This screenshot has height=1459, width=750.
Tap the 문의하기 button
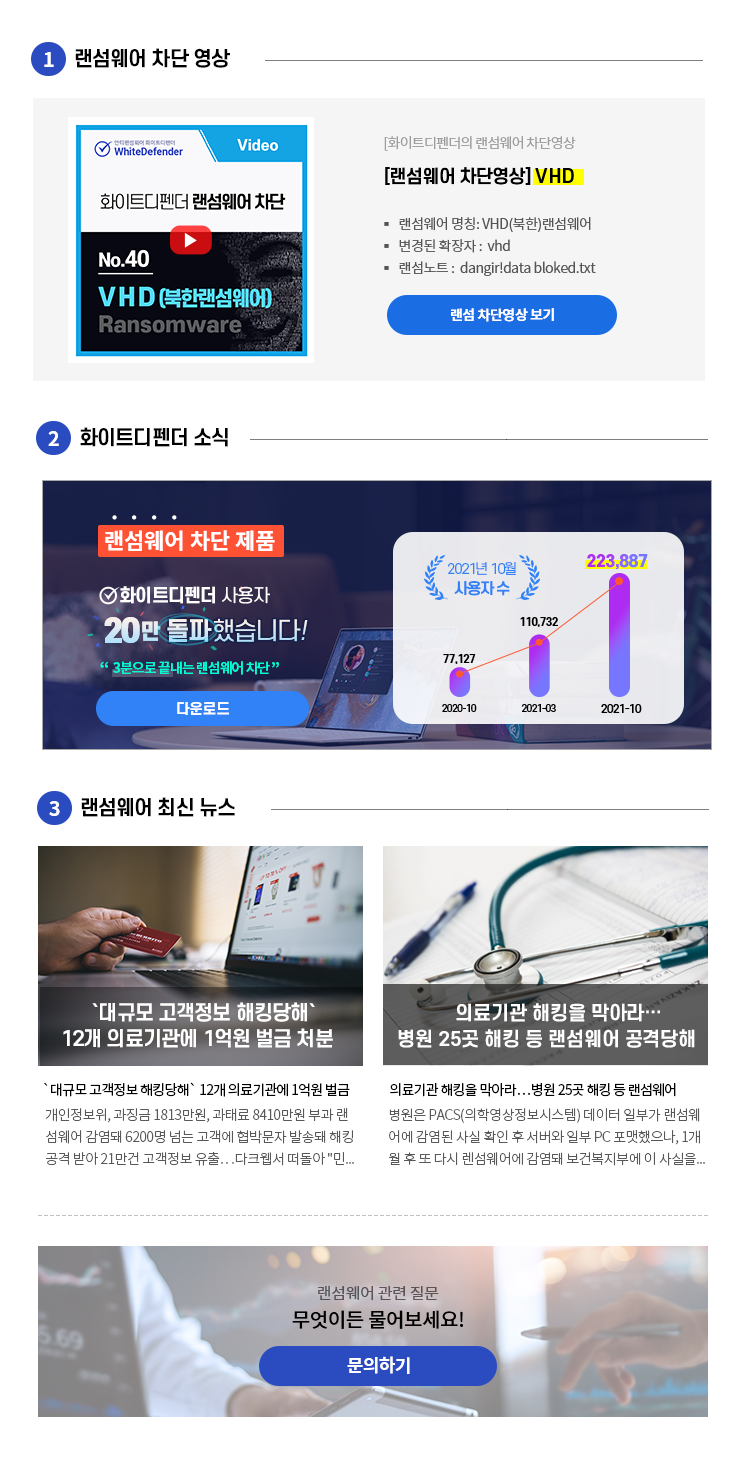point(378,1366)
